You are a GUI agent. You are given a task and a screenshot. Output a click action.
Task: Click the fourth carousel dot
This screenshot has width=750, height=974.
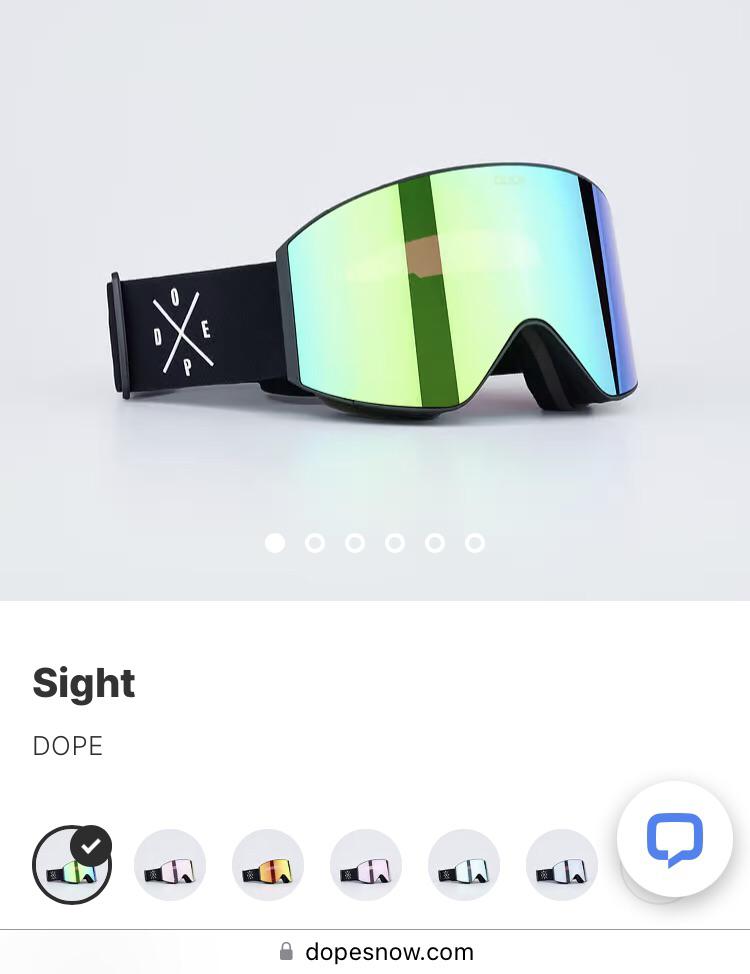(x=395, y=543)
